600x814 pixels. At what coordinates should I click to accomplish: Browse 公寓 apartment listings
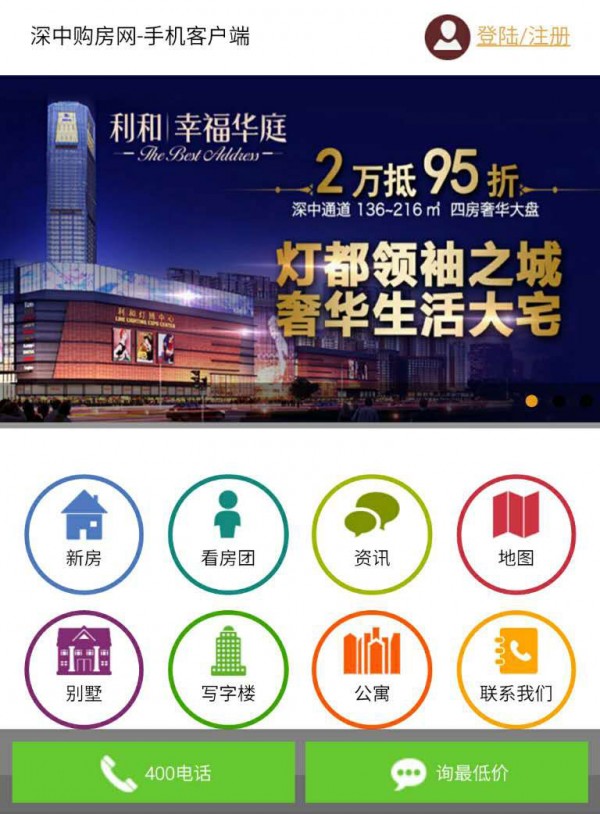372,668
